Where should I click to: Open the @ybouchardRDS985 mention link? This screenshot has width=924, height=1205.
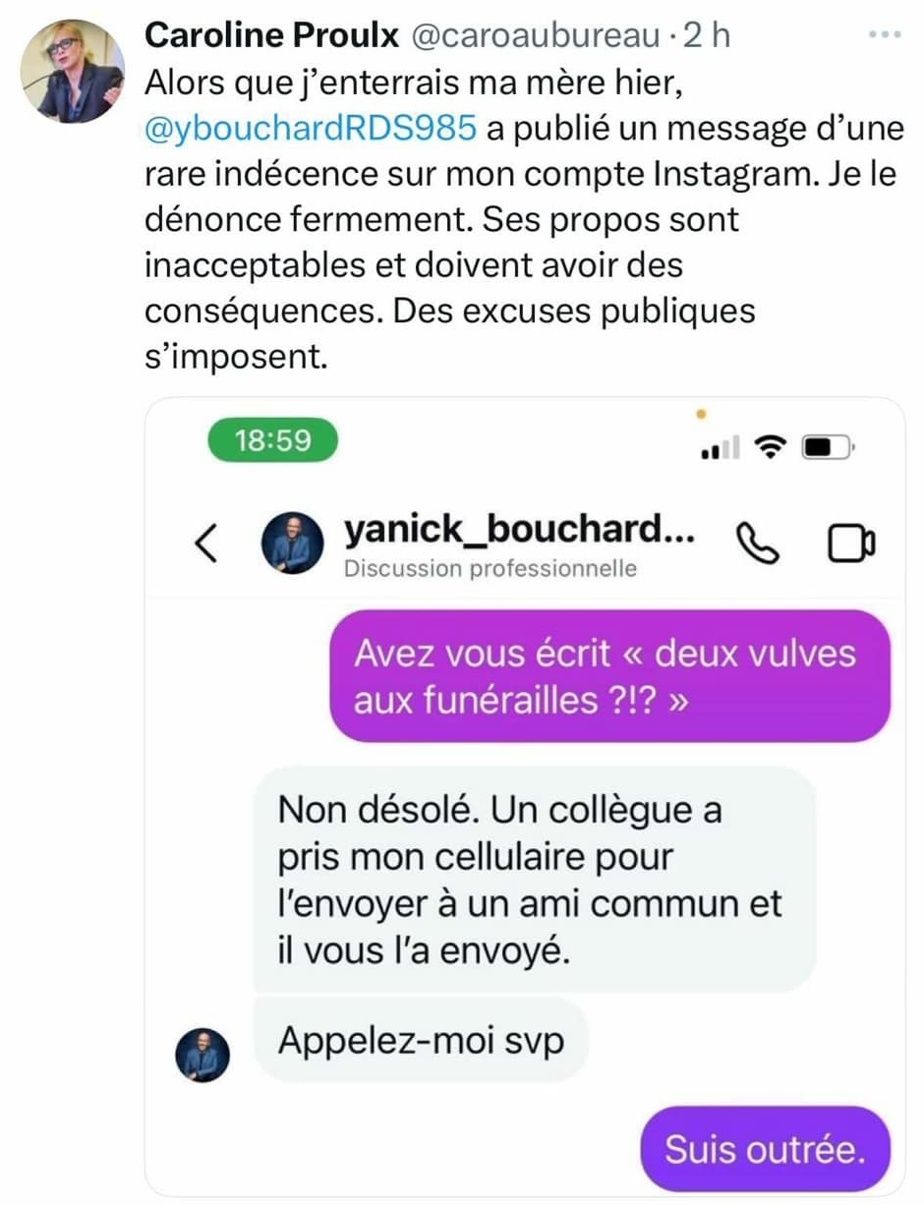(311, 129)
